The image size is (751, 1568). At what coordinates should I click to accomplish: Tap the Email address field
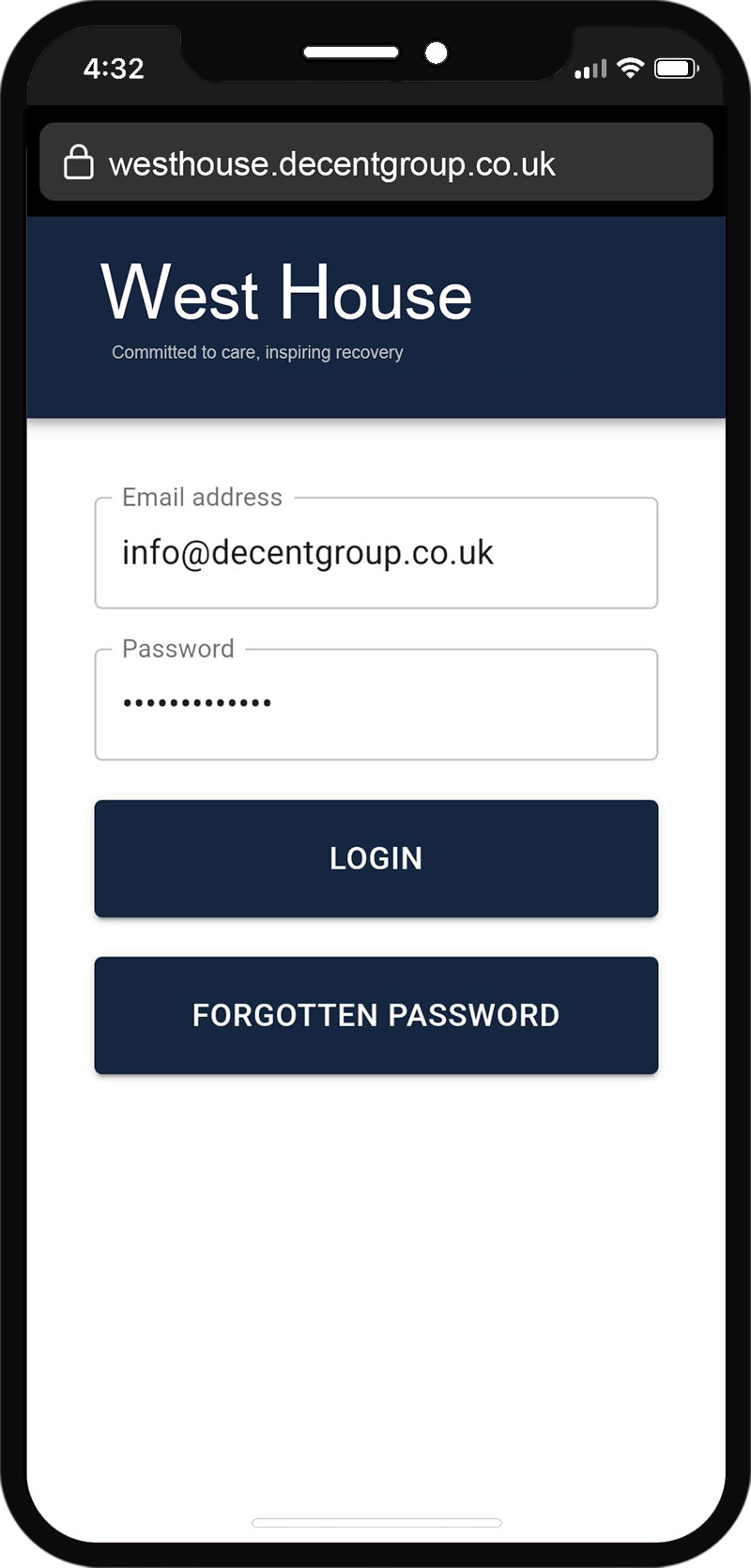tap(375, 554)
